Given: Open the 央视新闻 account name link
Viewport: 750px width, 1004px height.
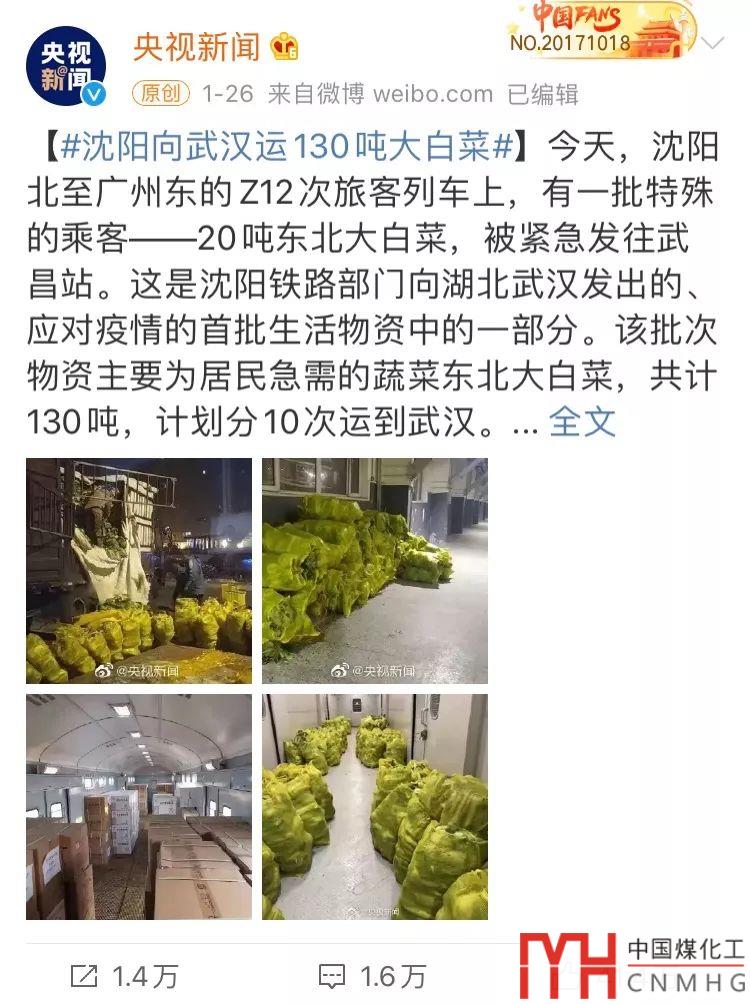Looking at the screenshot, I should [x=197, y=46].
